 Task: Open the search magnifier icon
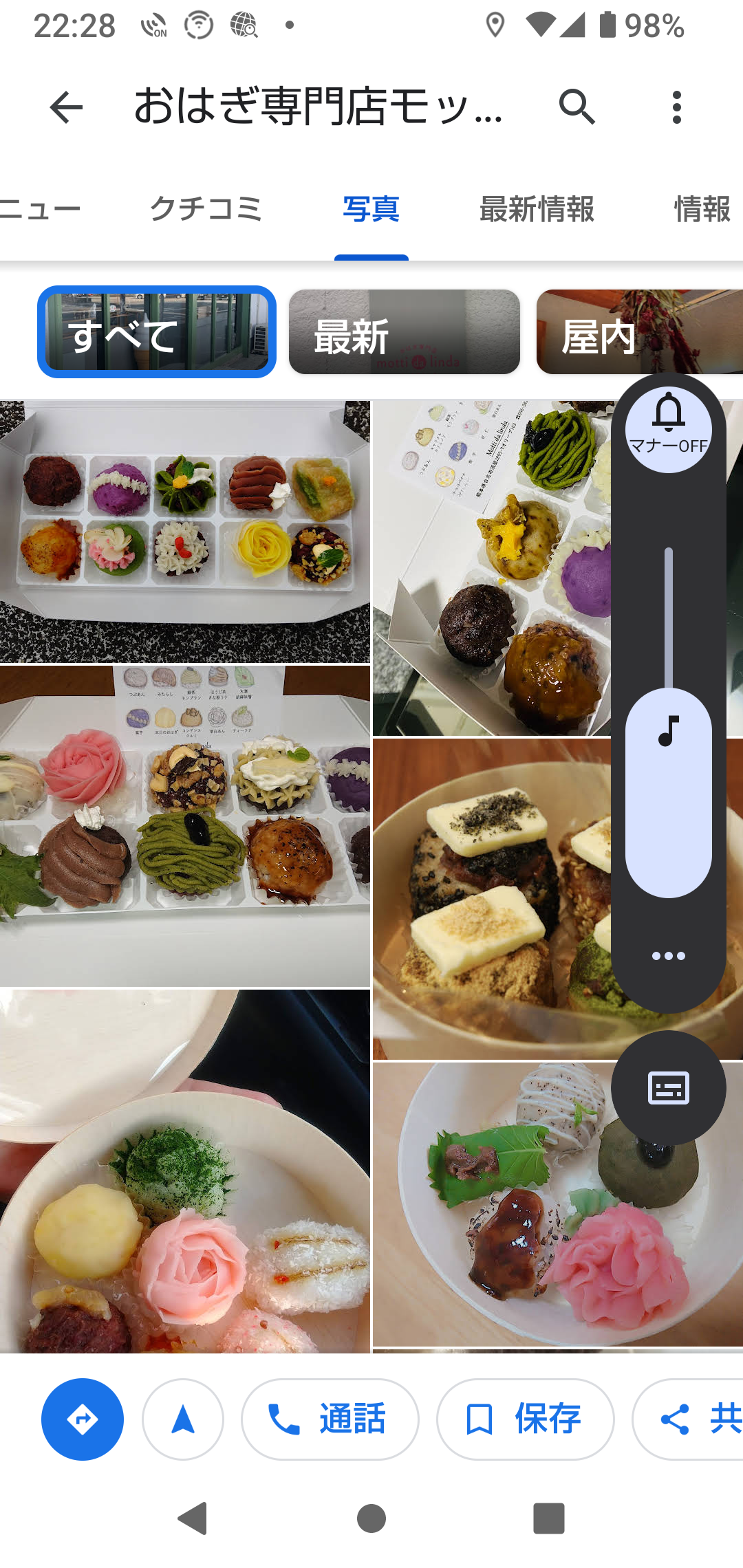click(577, 107)
